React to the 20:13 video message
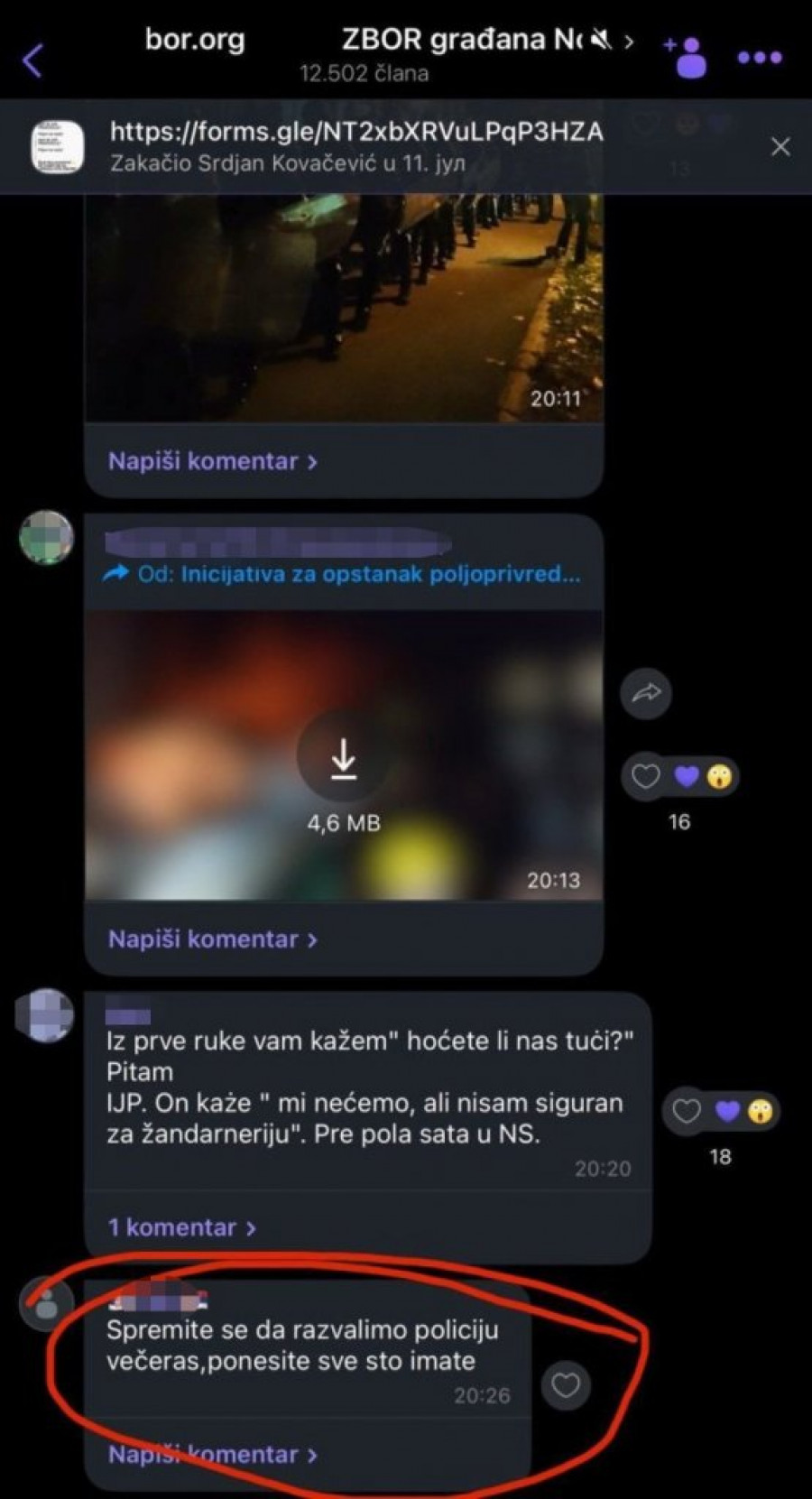812x1499 pixels. click(645, 776)
